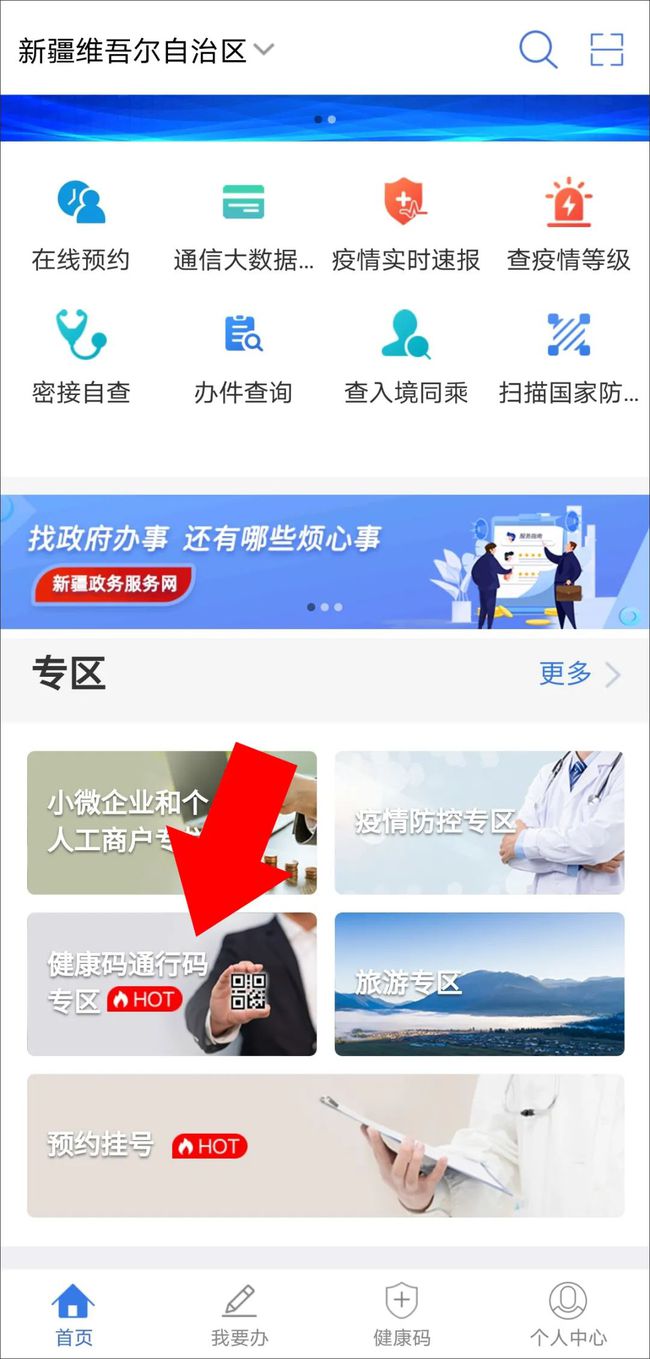This screenshot has height=1359, width=650.
Task: Switch to the 健康码 tab
Action: [401, 1315]
